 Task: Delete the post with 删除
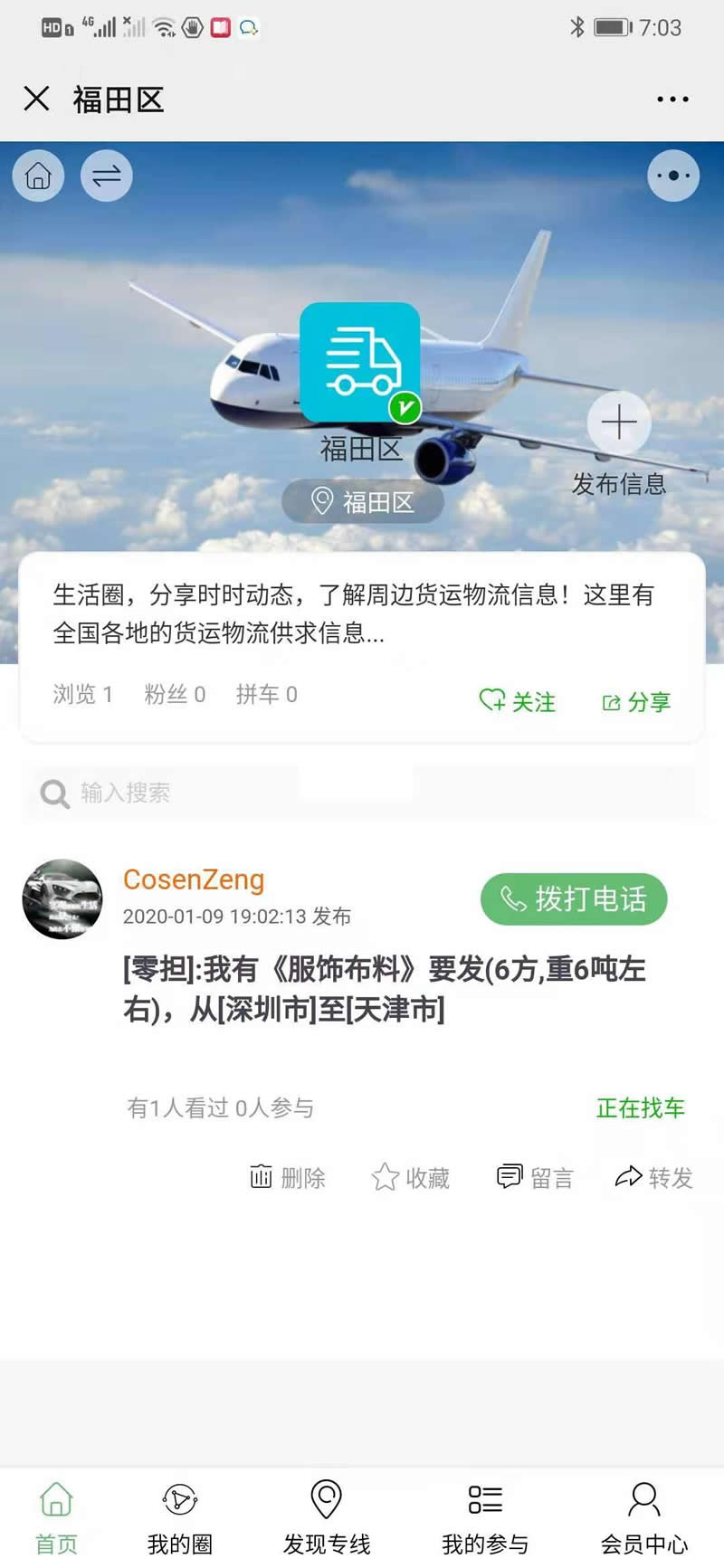[288, 1177]
